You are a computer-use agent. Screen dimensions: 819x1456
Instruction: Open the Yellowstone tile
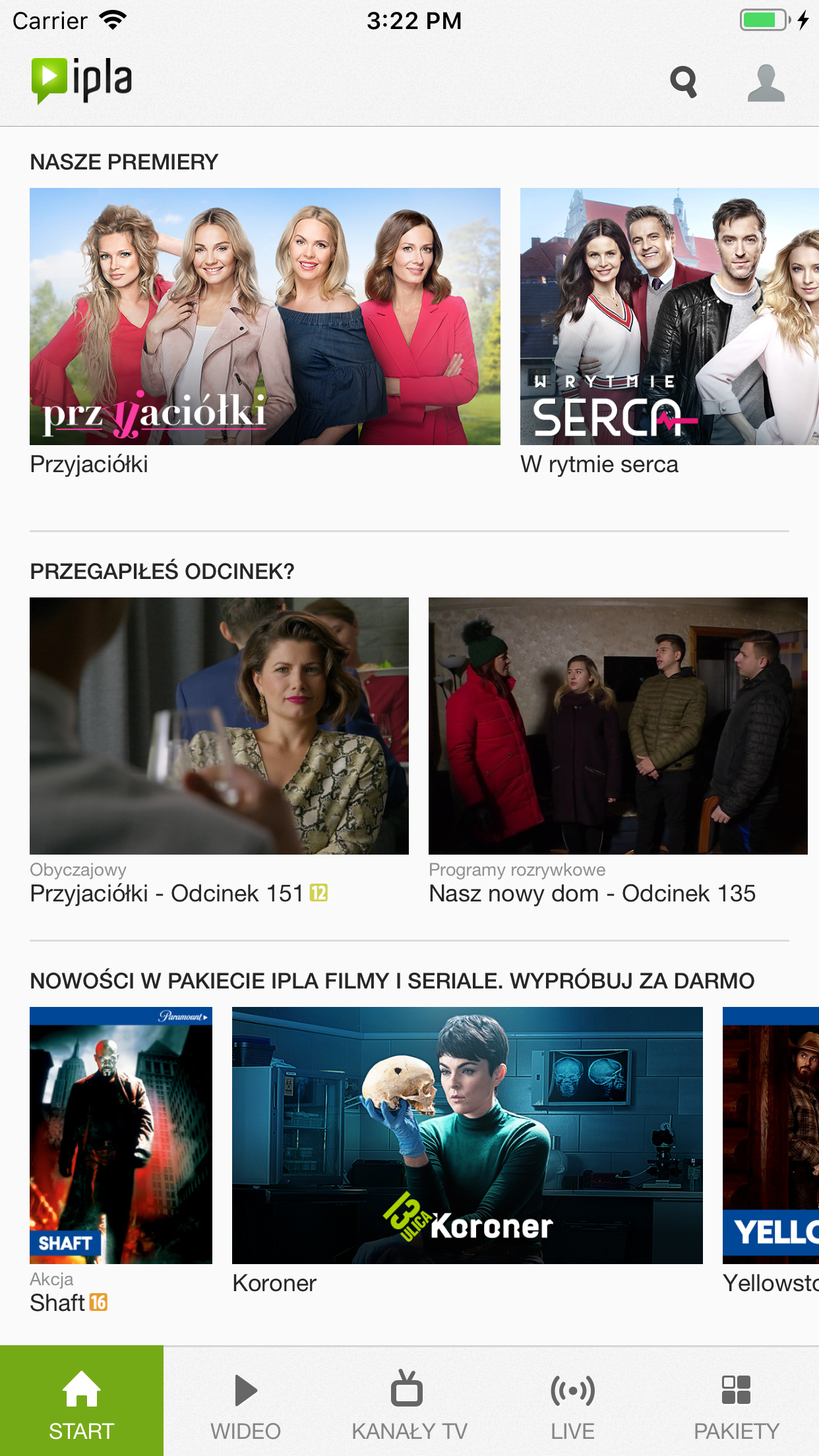(x=770, y=1135)
